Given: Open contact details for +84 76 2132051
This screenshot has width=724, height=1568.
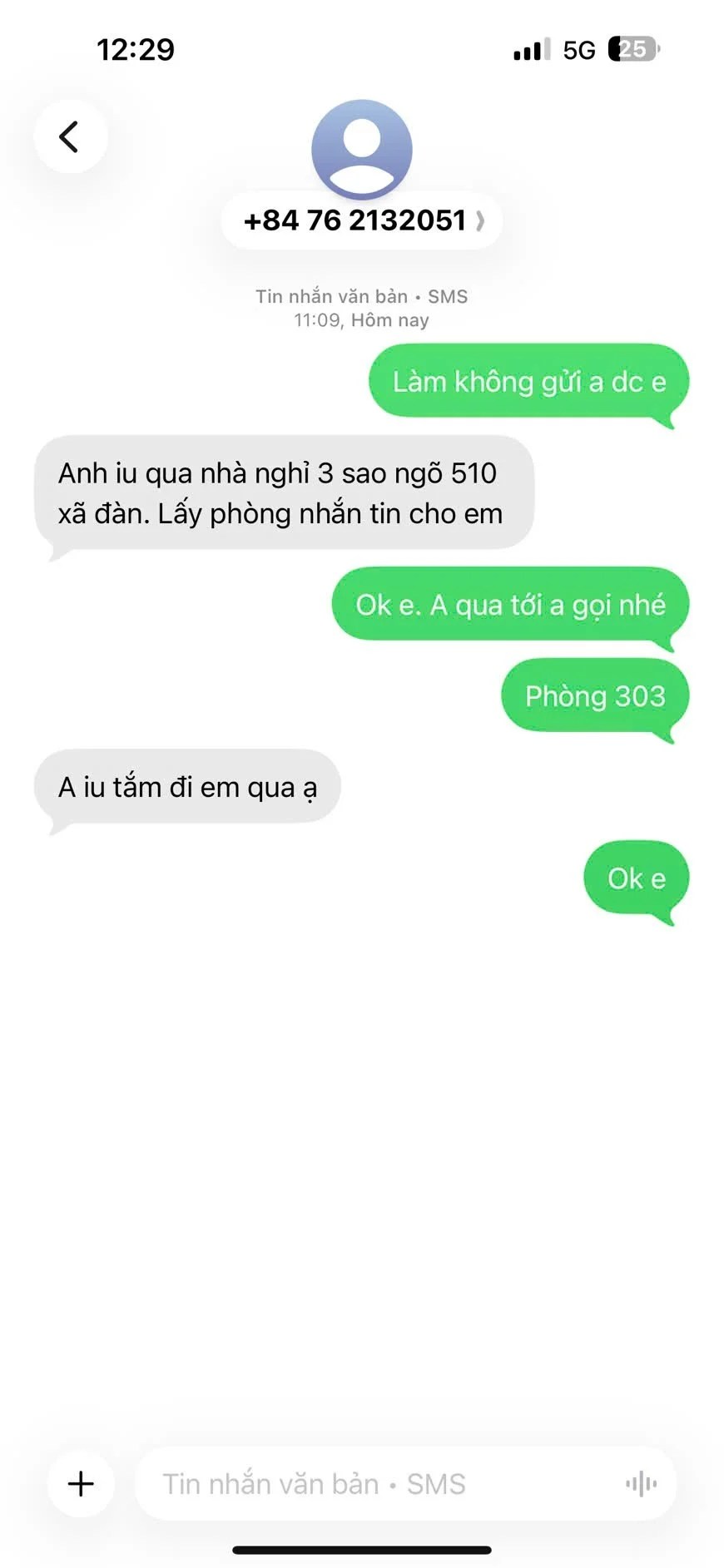Looking at the screenshot, I should [362, 220].
